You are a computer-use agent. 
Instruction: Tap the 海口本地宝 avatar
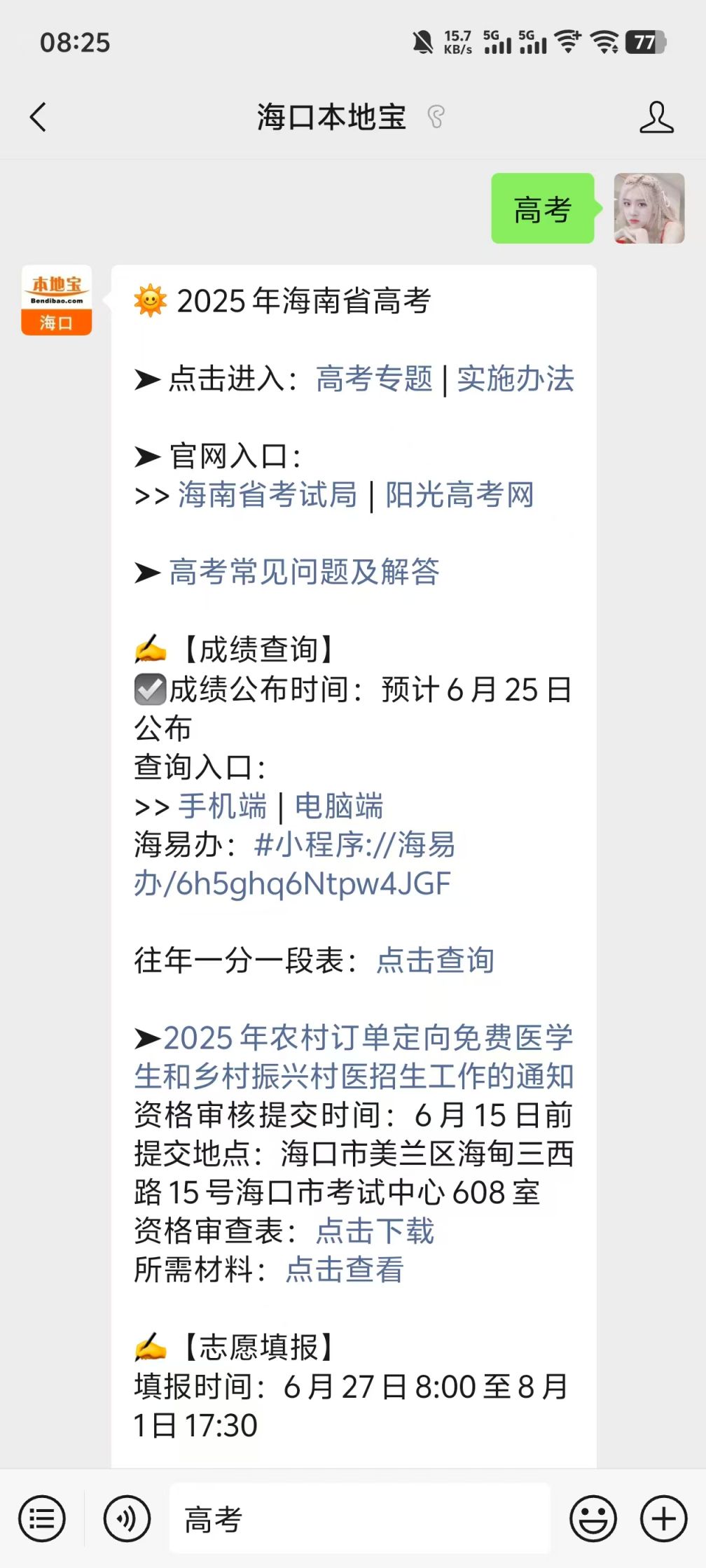57,300
